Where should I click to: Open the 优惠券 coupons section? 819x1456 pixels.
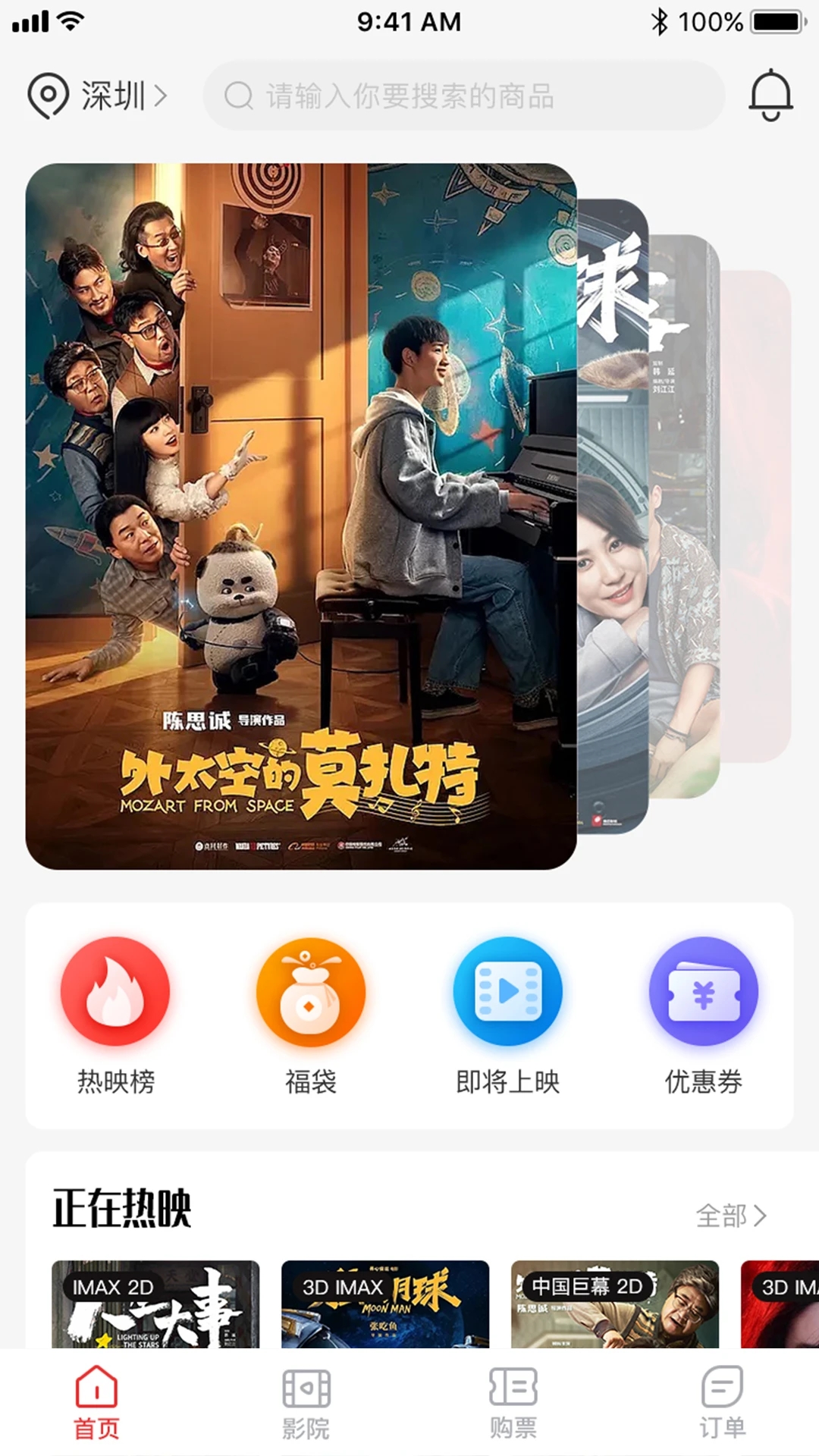point(703,1015)
